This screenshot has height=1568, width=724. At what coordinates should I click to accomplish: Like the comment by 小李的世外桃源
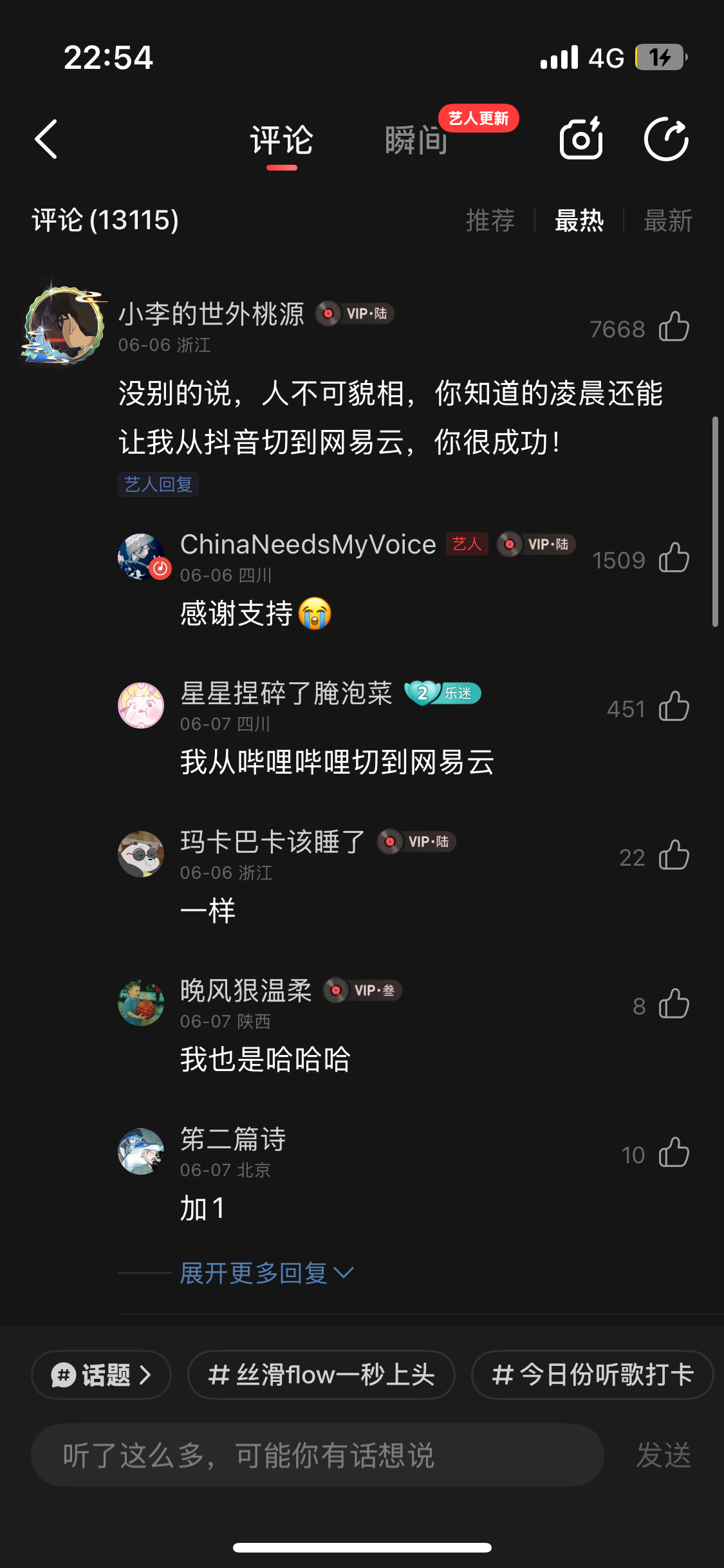(674, 327)
